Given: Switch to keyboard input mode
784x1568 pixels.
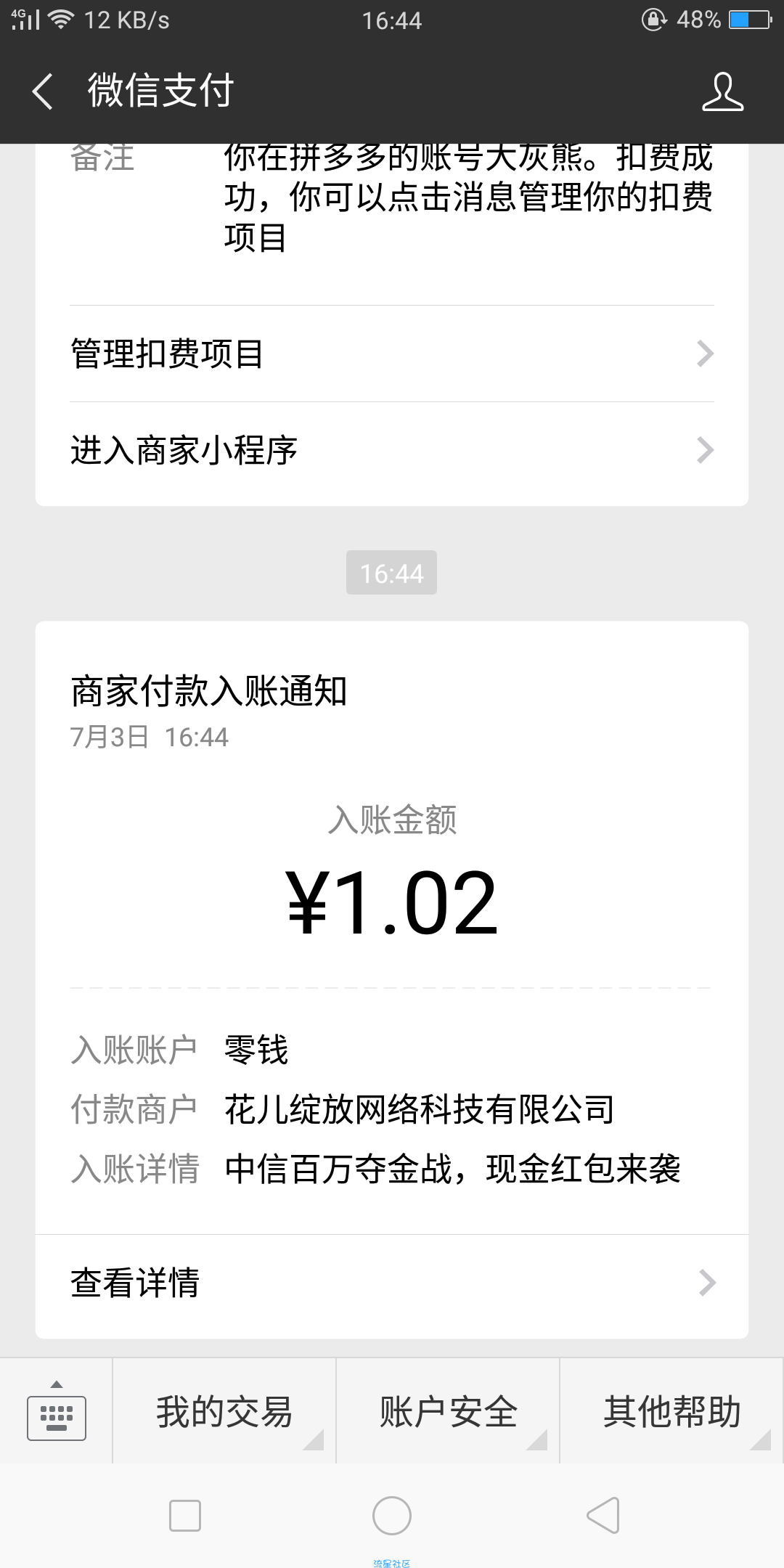Looking at the screenshot, I should click(x=57, y=1411).
